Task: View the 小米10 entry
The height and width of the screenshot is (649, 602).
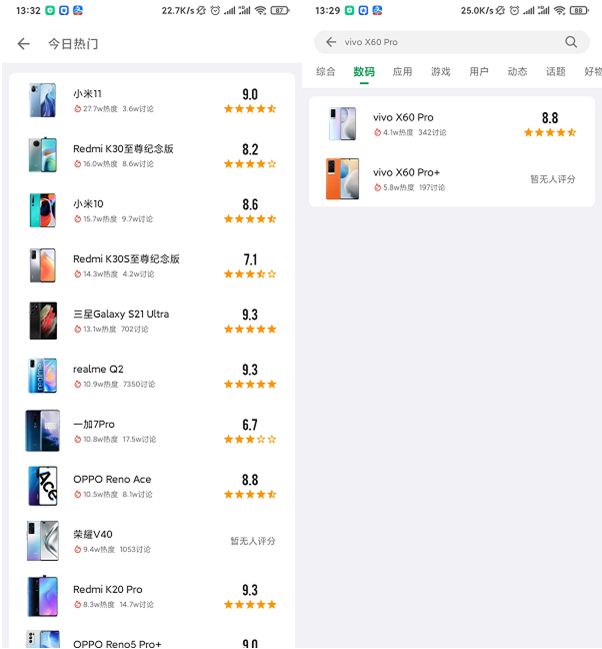Action: click(150, 210)
